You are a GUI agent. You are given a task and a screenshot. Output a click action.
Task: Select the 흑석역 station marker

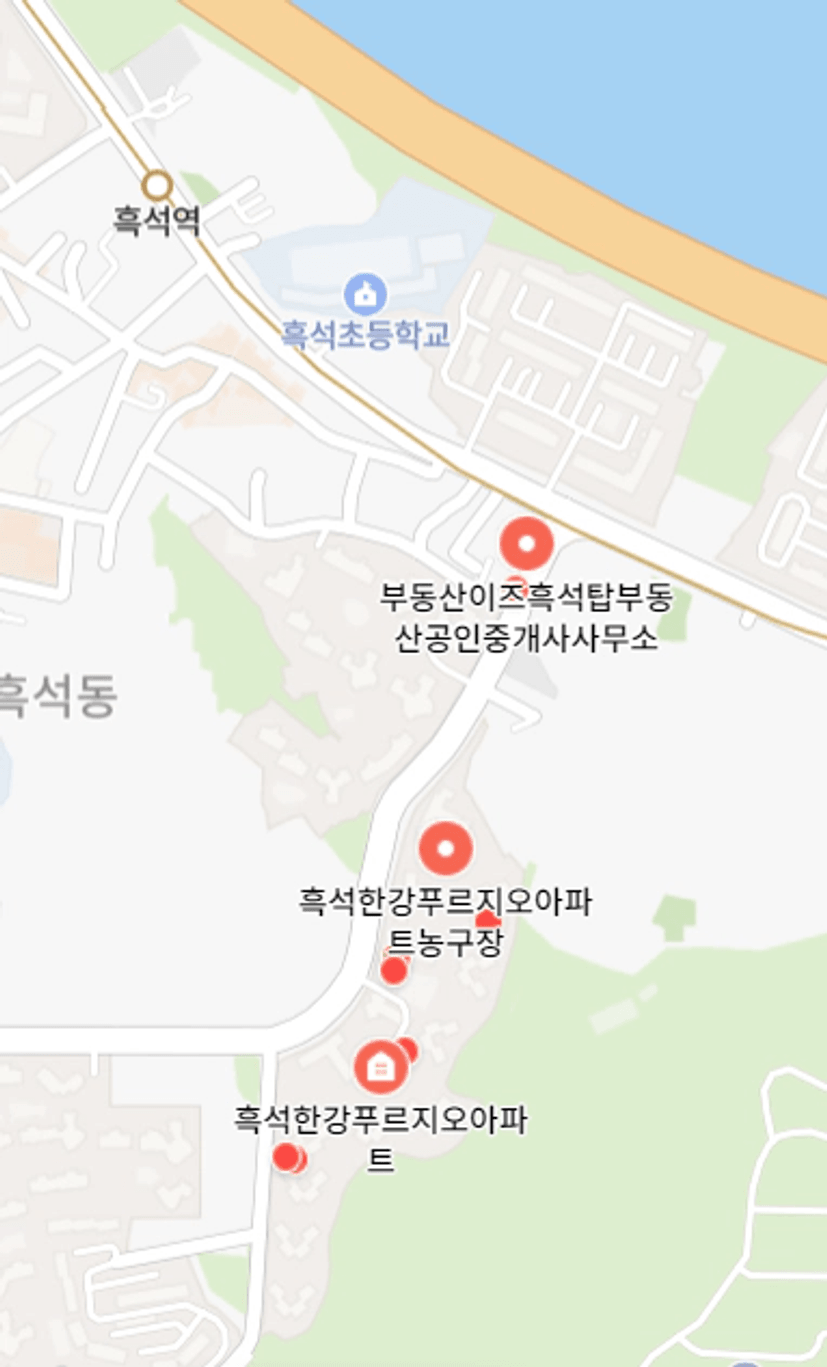[x=157, y=186]
